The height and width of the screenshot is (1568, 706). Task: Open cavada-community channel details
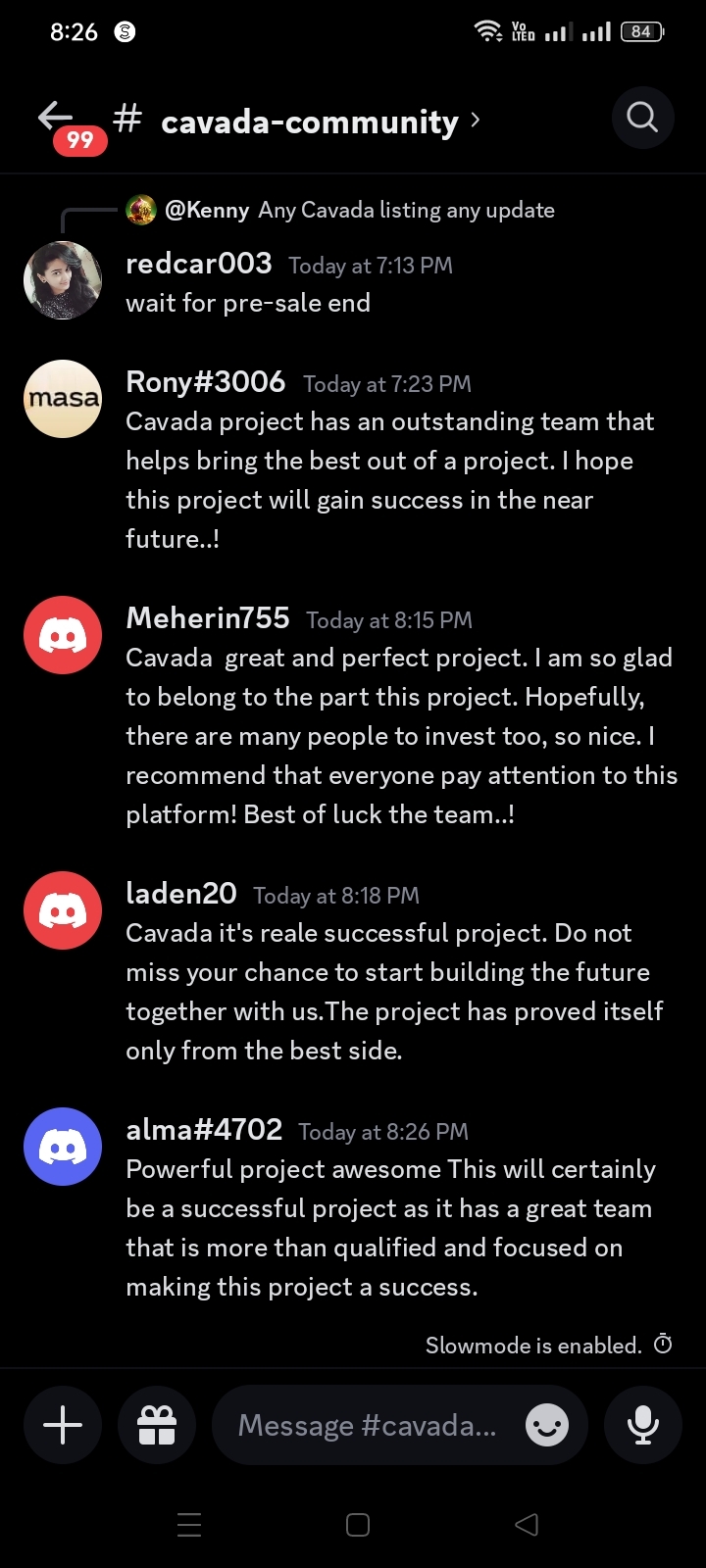pos(310,122)
